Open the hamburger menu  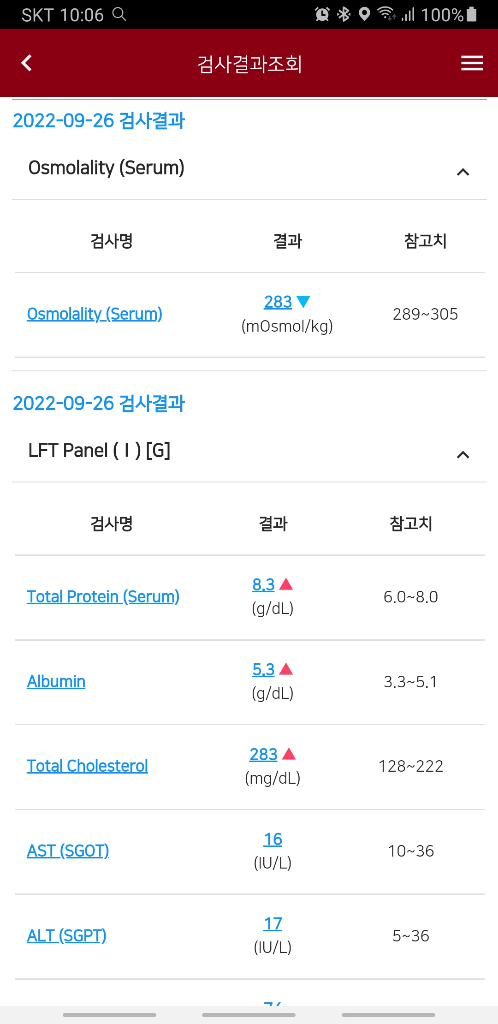point(472,63)
